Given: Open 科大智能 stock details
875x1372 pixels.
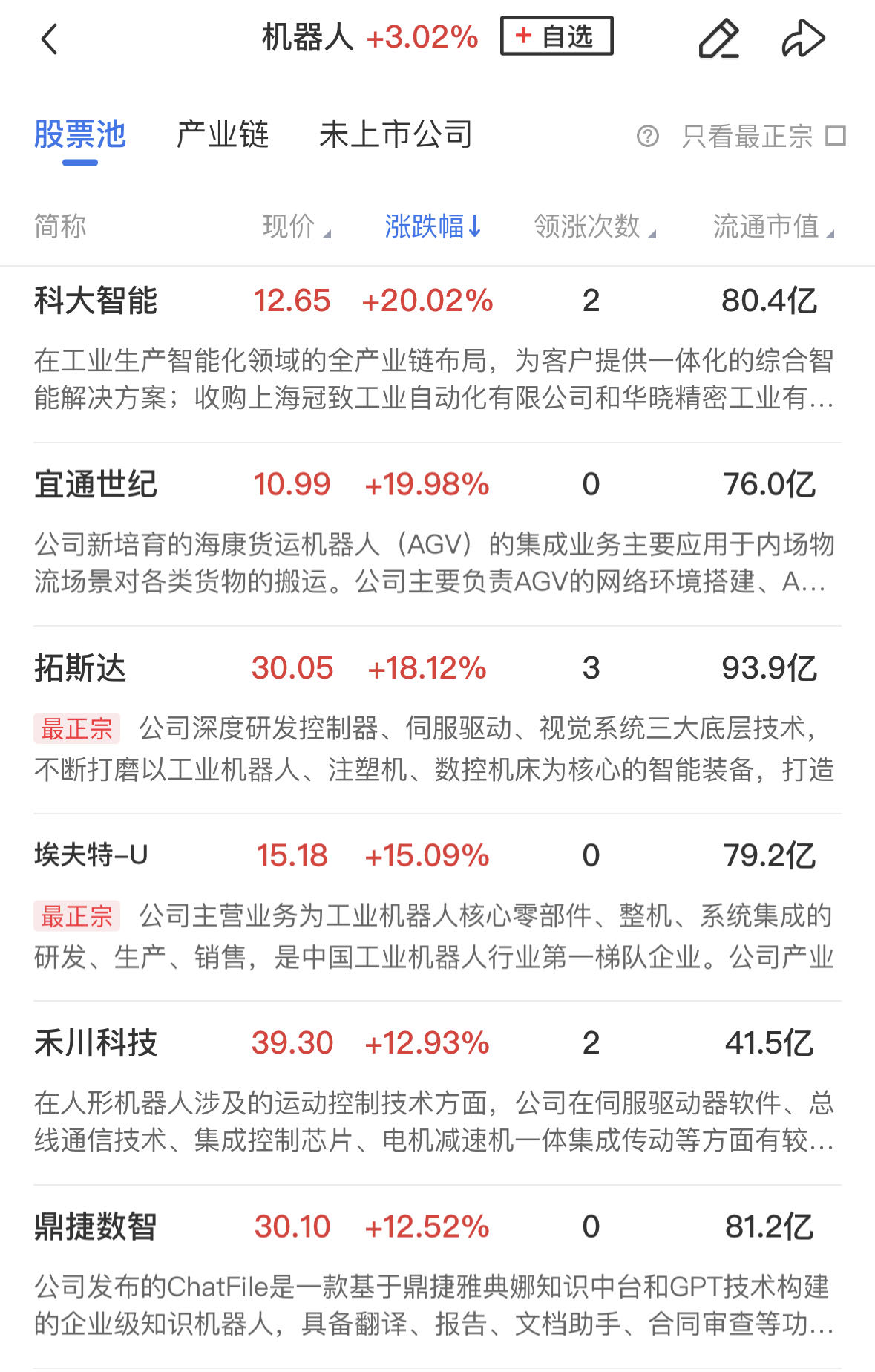Looking at the screenshot, I should click(96, 301).
